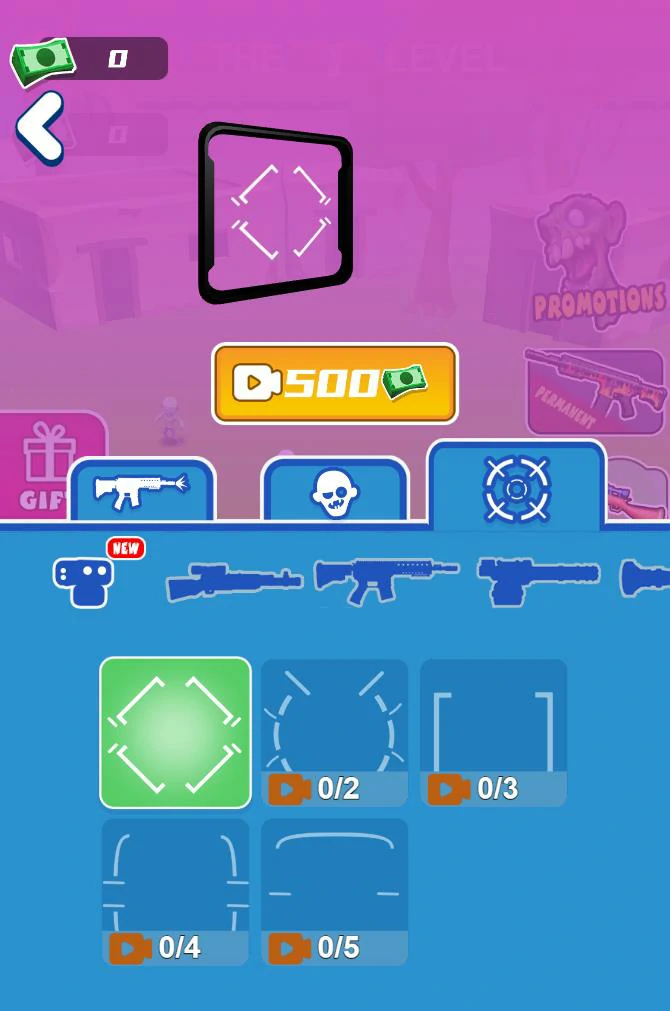The image size is (670, 1011).
Task: Choose the camera item tagged NEW
Action: pyautogui.click(x=86, y=580)
